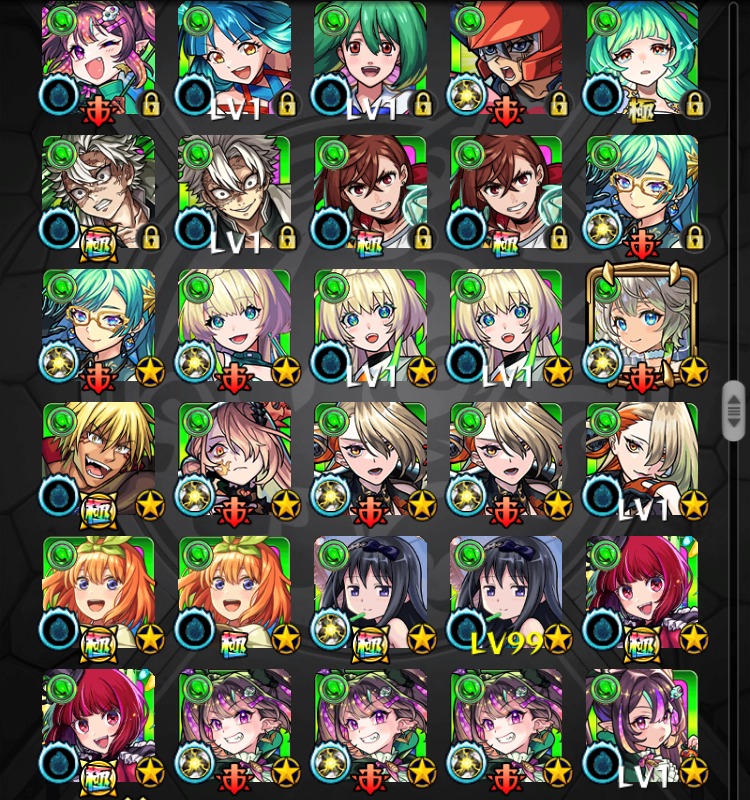Select the red-helmeted racer monster

[505, 60]
